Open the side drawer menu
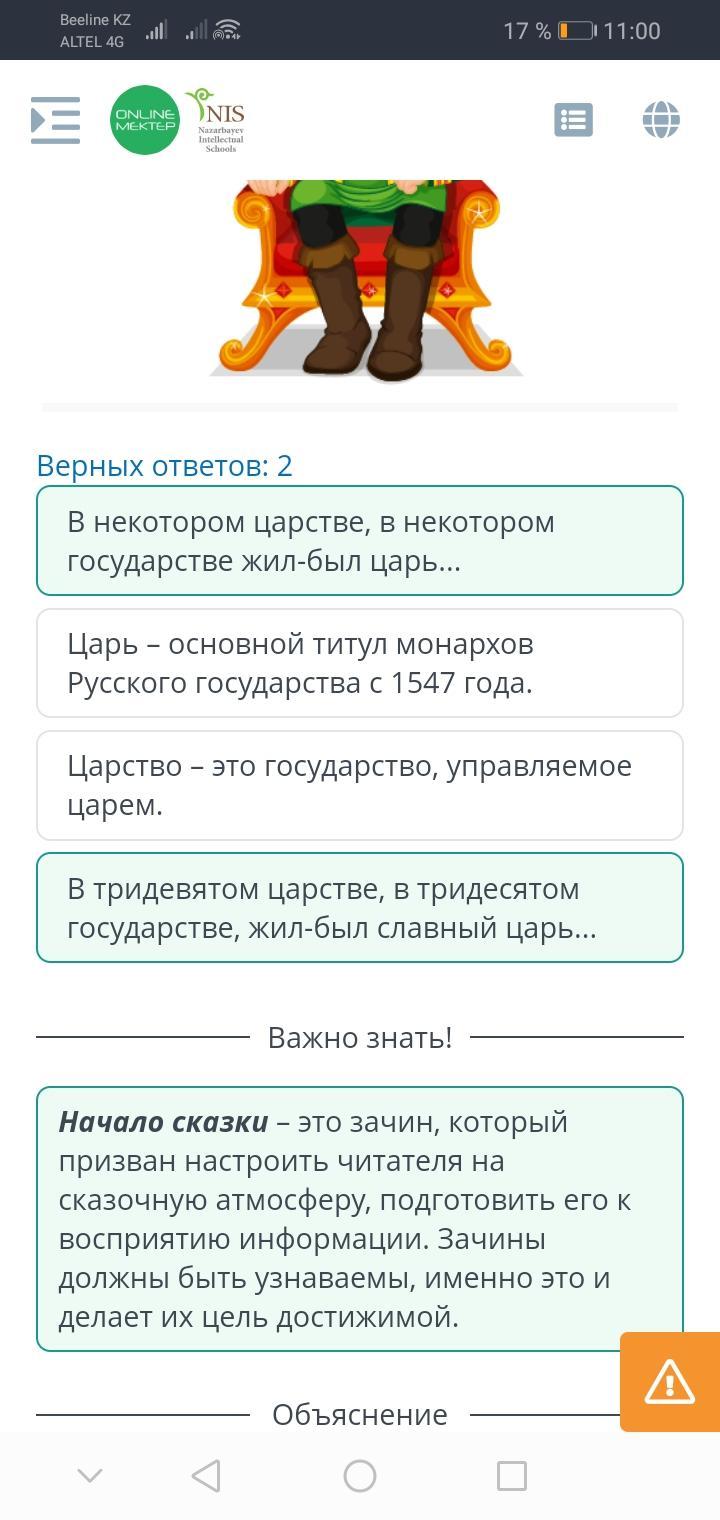 tap(55, 120)
